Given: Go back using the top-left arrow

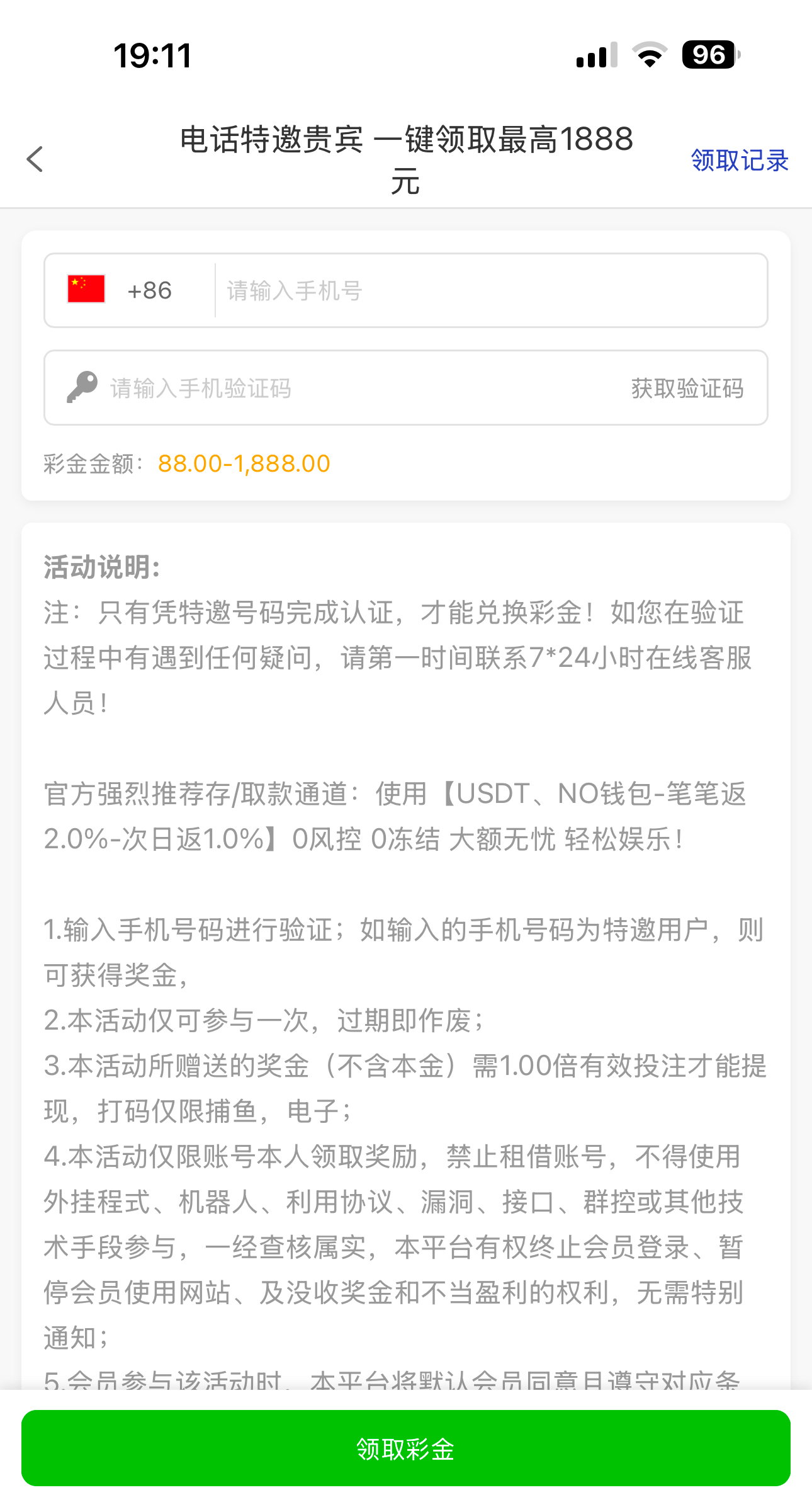Looking at the screenshot, I should (x=35, y=159).
